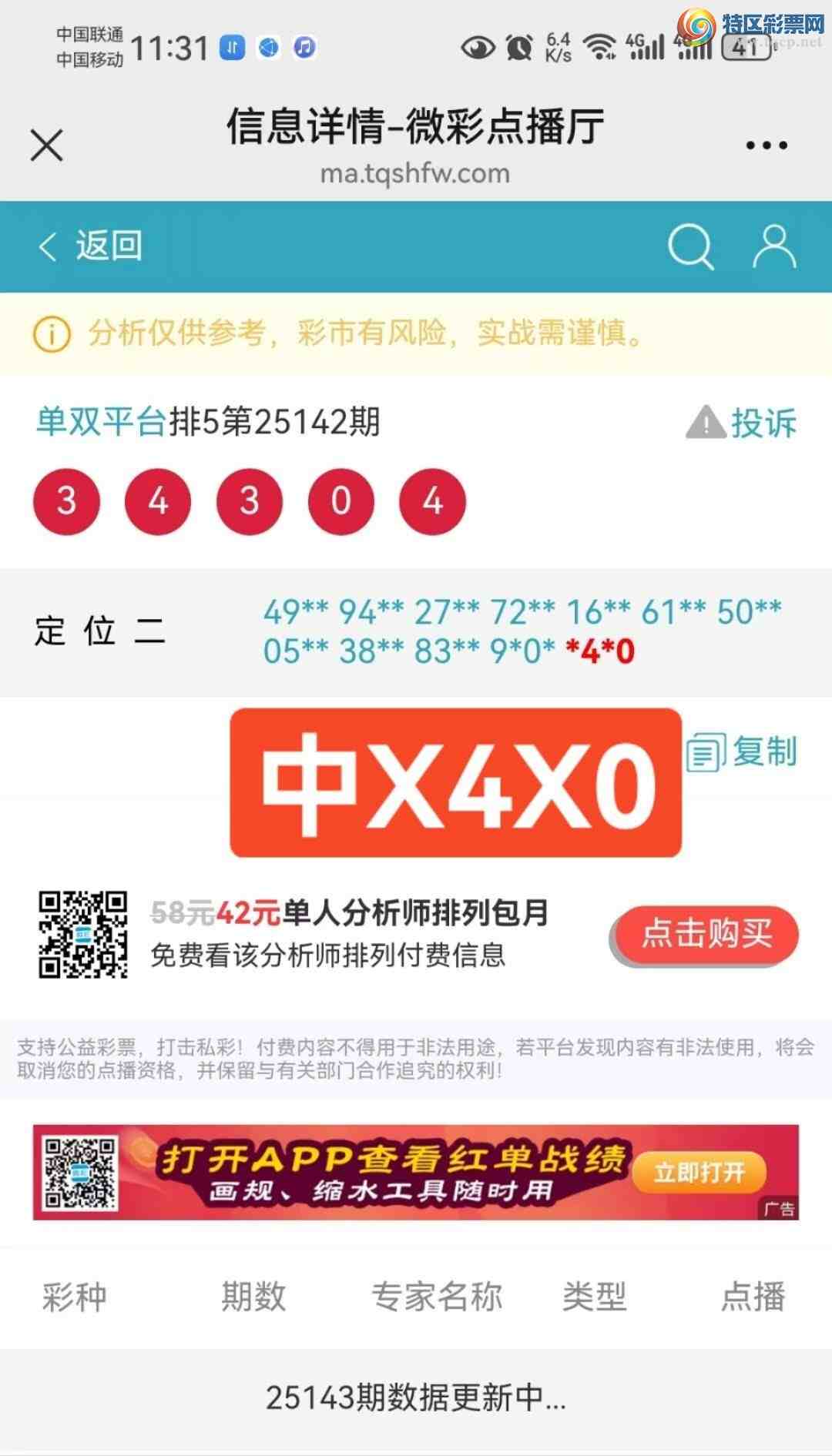Screen dimensions: 832x1456
Task: Click the red number ball showing 0
Action: [341, 500]
